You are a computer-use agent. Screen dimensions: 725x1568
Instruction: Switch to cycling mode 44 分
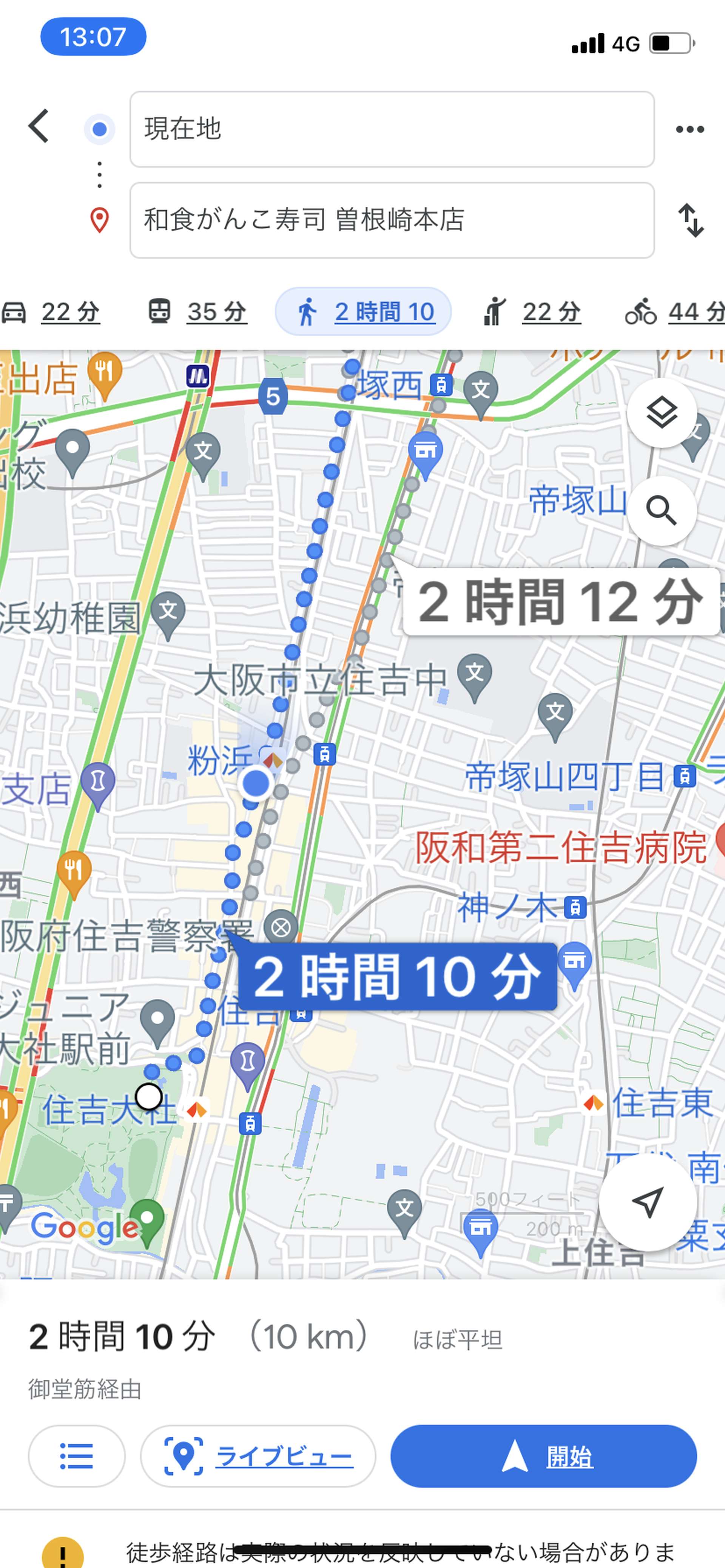(674, 312)
